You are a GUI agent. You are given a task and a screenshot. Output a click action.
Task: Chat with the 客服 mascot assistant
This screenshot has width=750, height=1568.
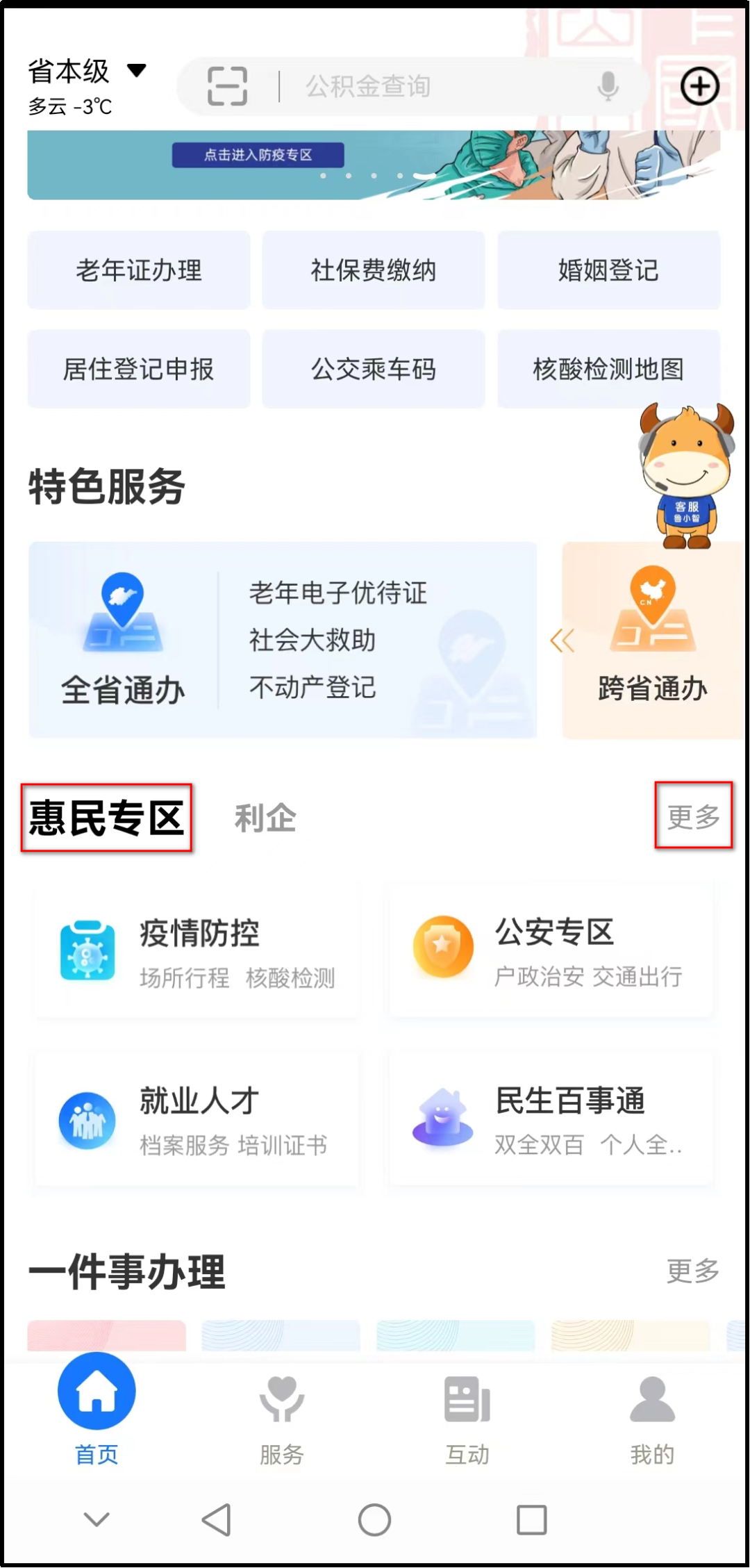click(687, 476)
